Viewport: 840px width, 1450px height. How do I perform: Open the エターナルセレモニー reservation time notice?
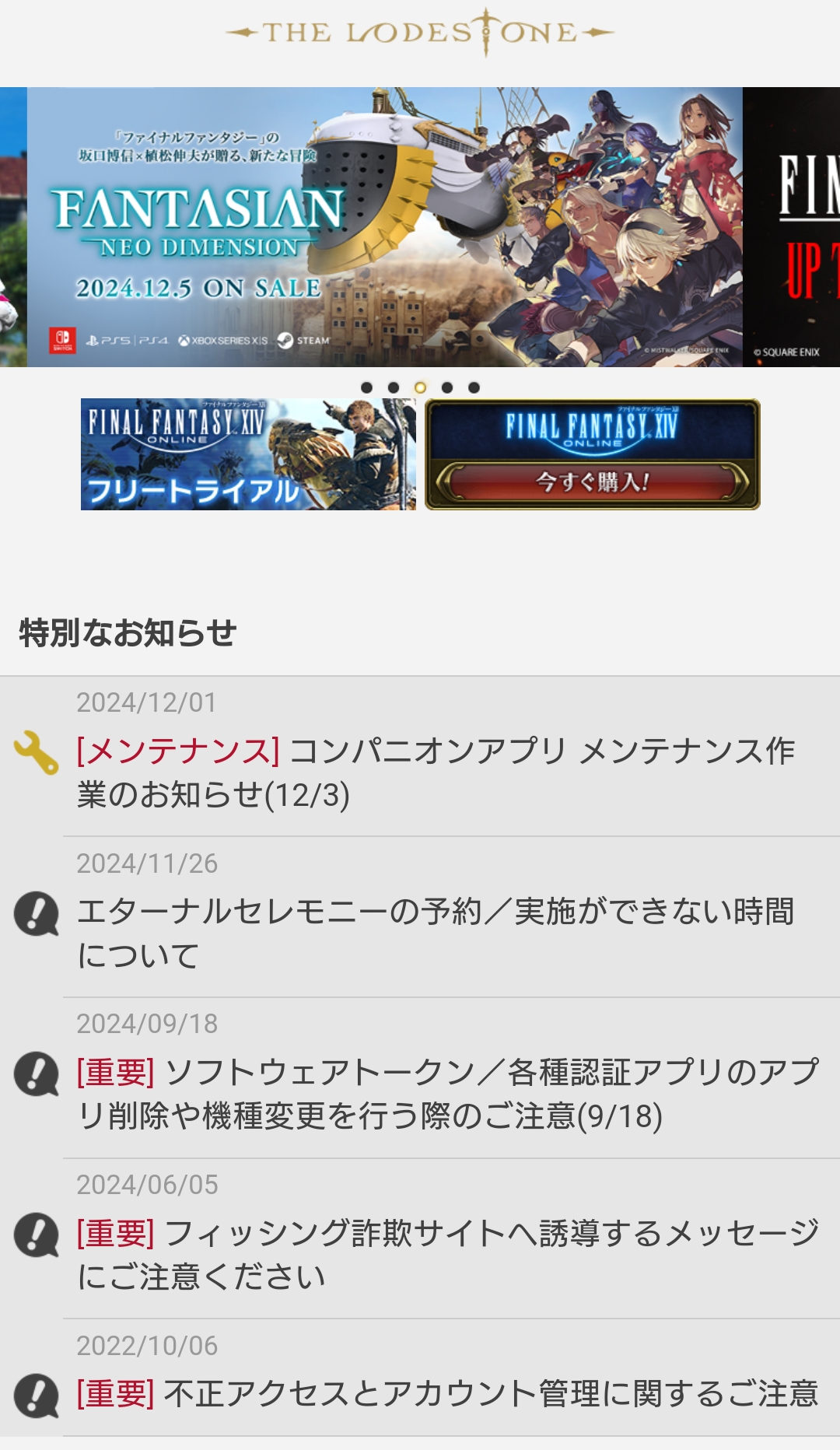coord(436,933)
